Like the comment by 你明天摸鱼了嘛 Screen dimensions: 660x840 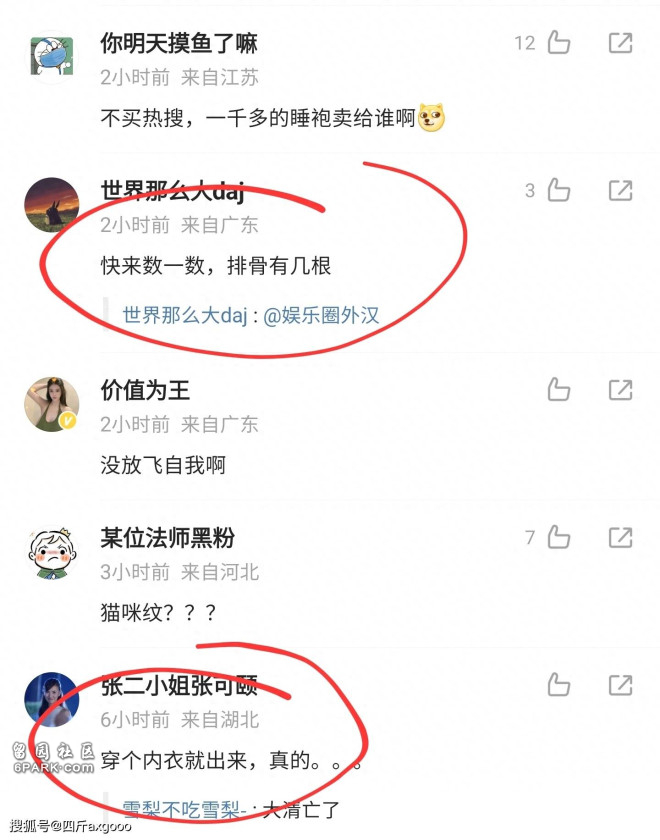(x=558, y=43)
